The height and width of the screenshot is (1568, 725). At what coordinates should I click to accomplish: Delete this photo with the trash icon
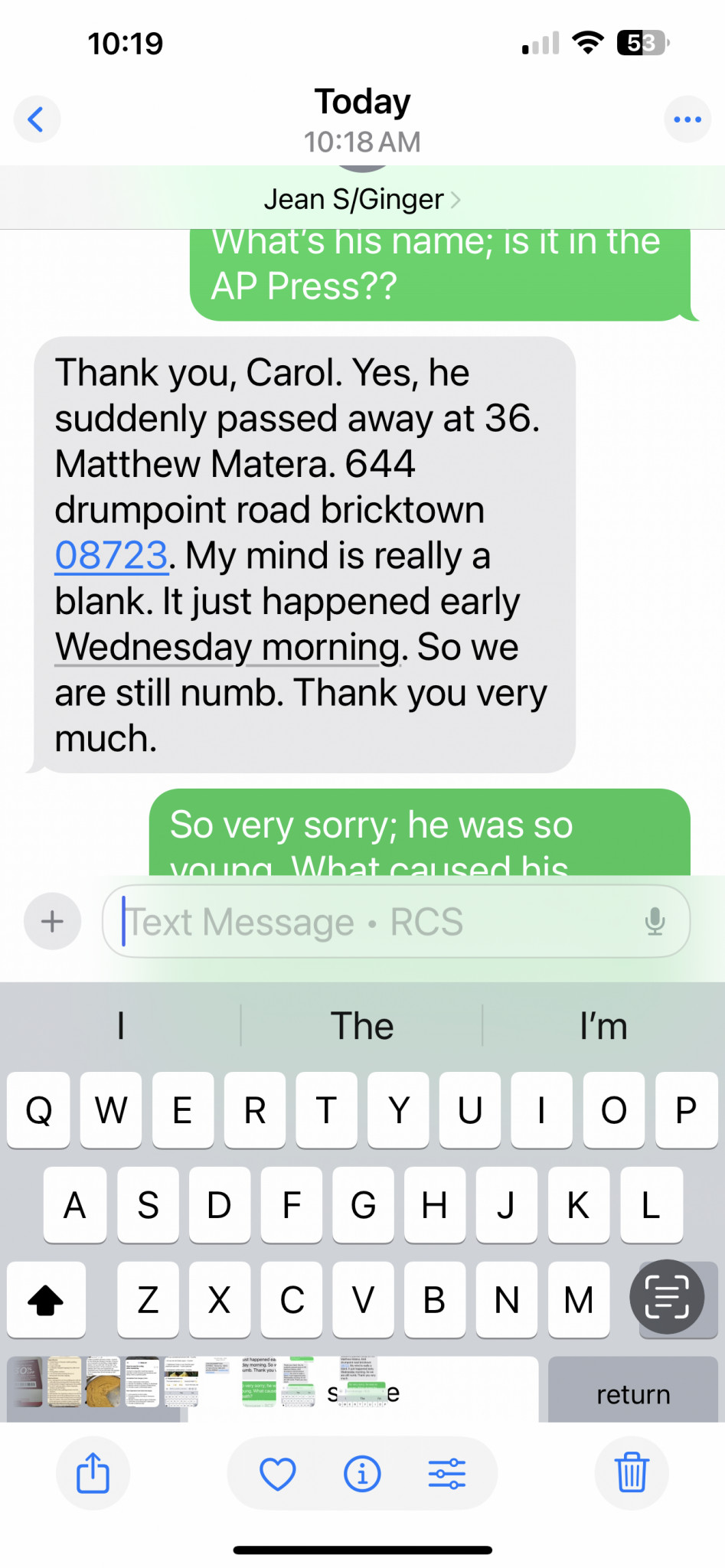632,1473
